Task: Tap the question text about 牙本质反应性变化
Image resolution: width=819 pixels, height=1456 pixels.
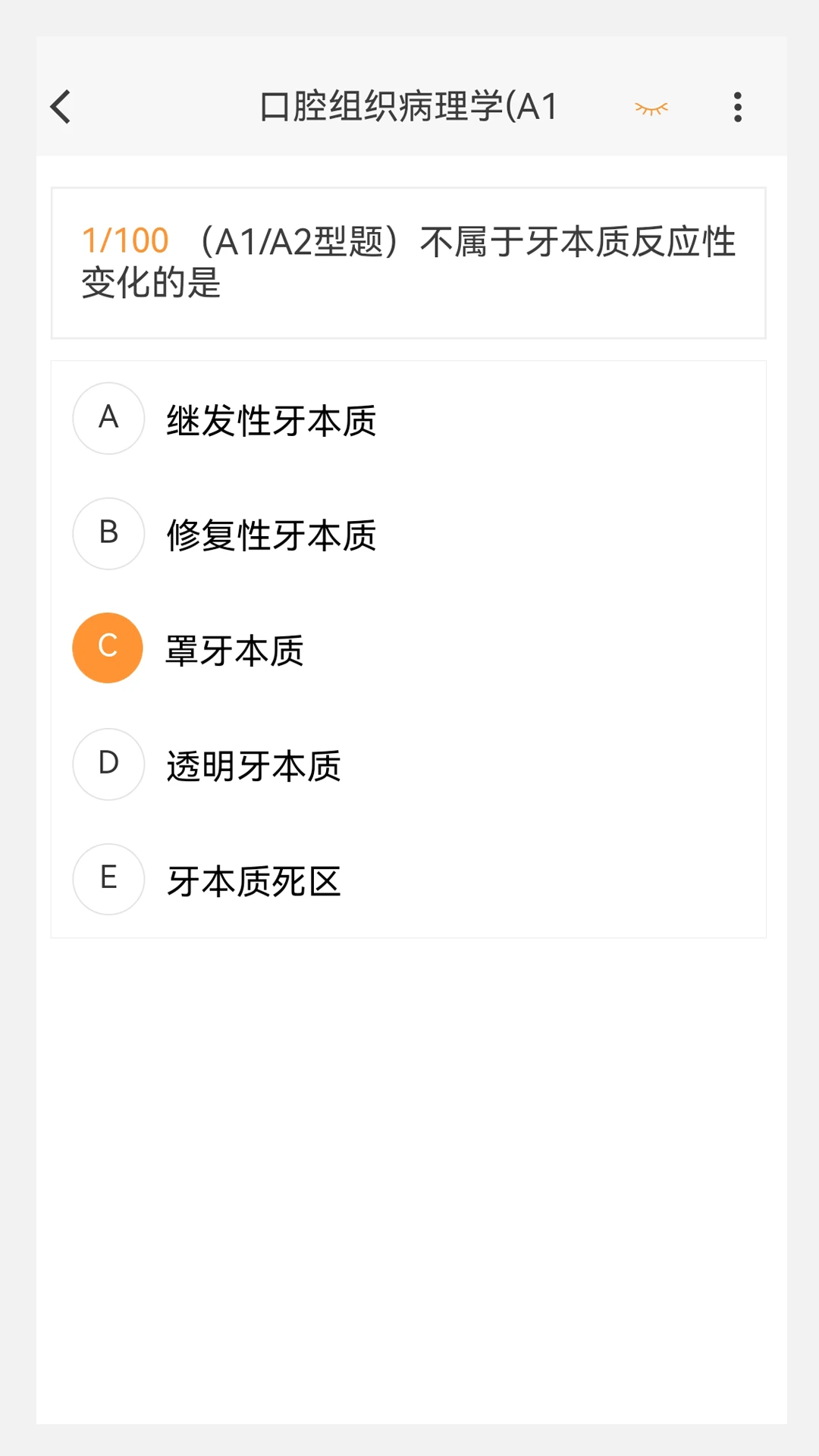Action: [409, 262]
